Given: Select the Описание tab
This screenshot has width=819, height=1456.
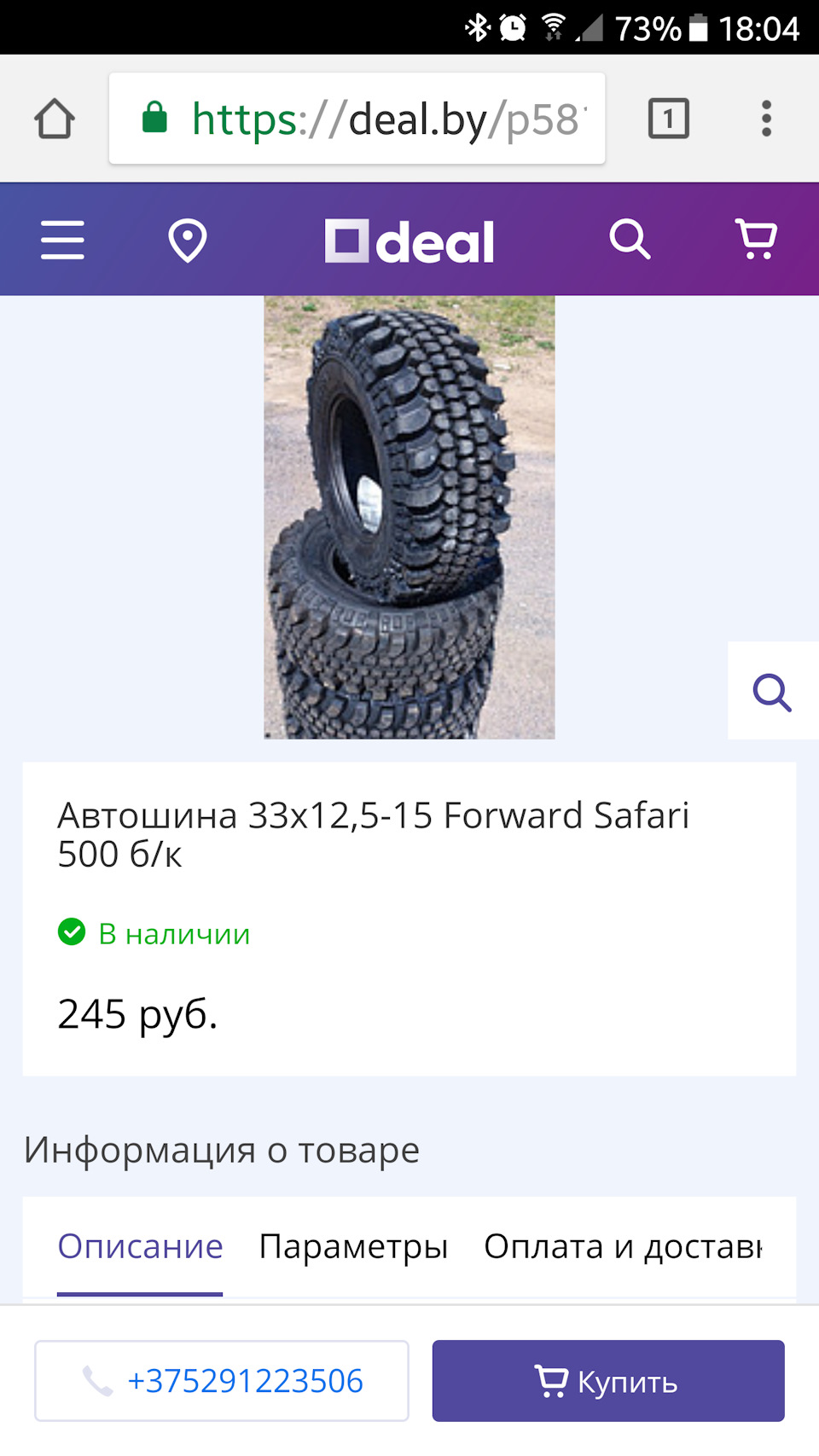Looking at the screenshot, I should (140, 1246).
